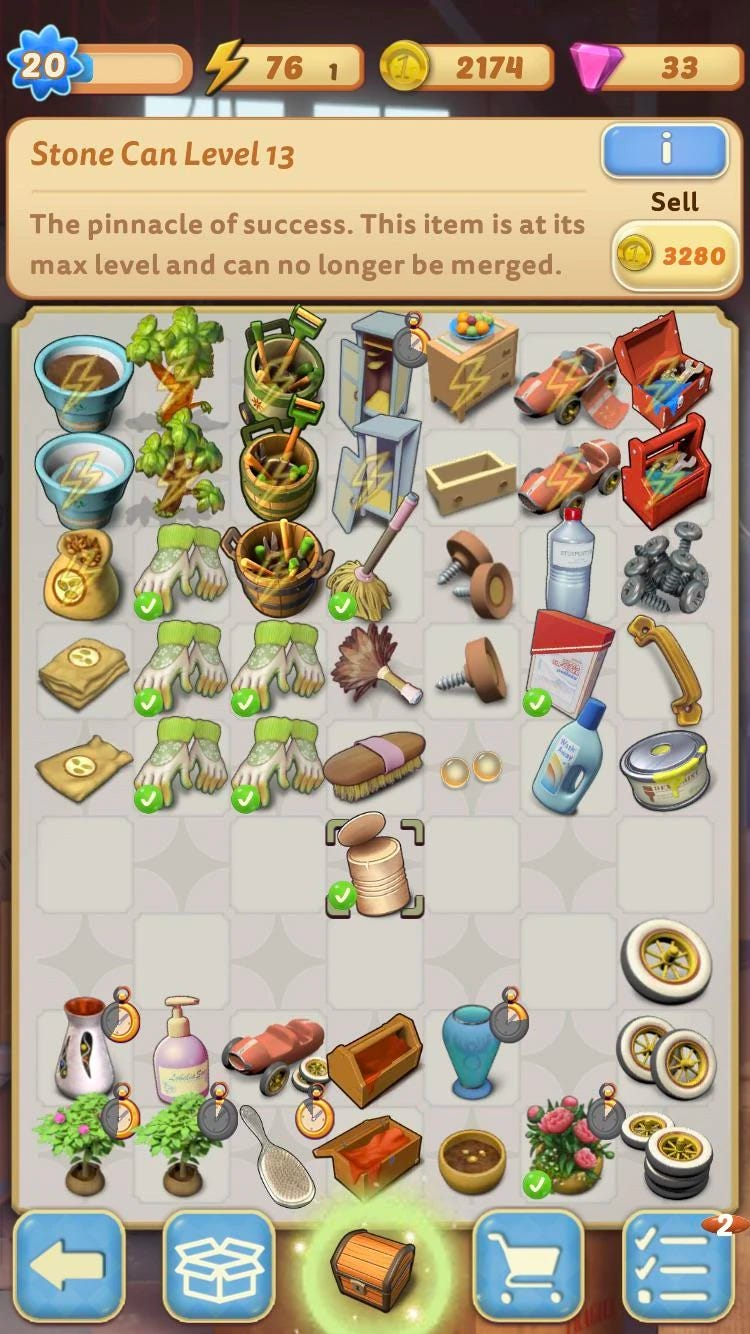Select the pink soap dispenser

click(181, 1052)
